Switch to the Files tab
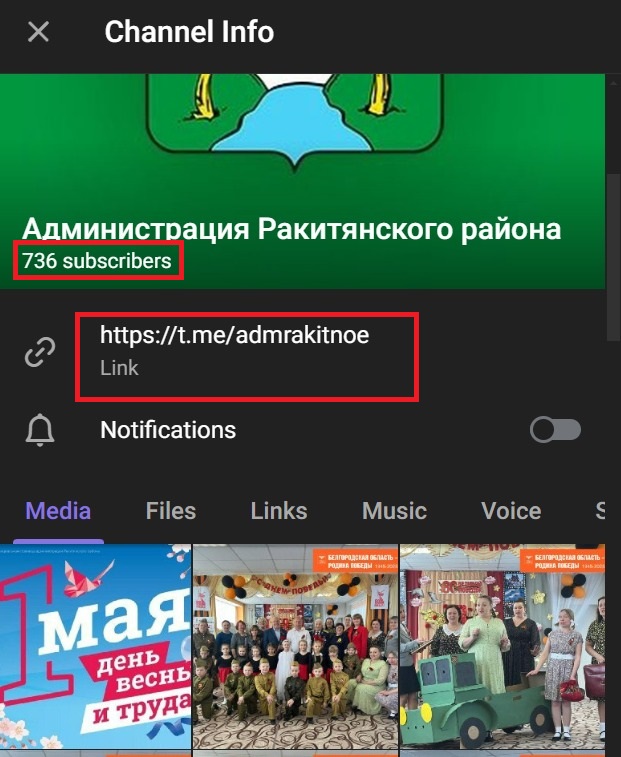This screenshot has height=757, width=621. [170, 511]
